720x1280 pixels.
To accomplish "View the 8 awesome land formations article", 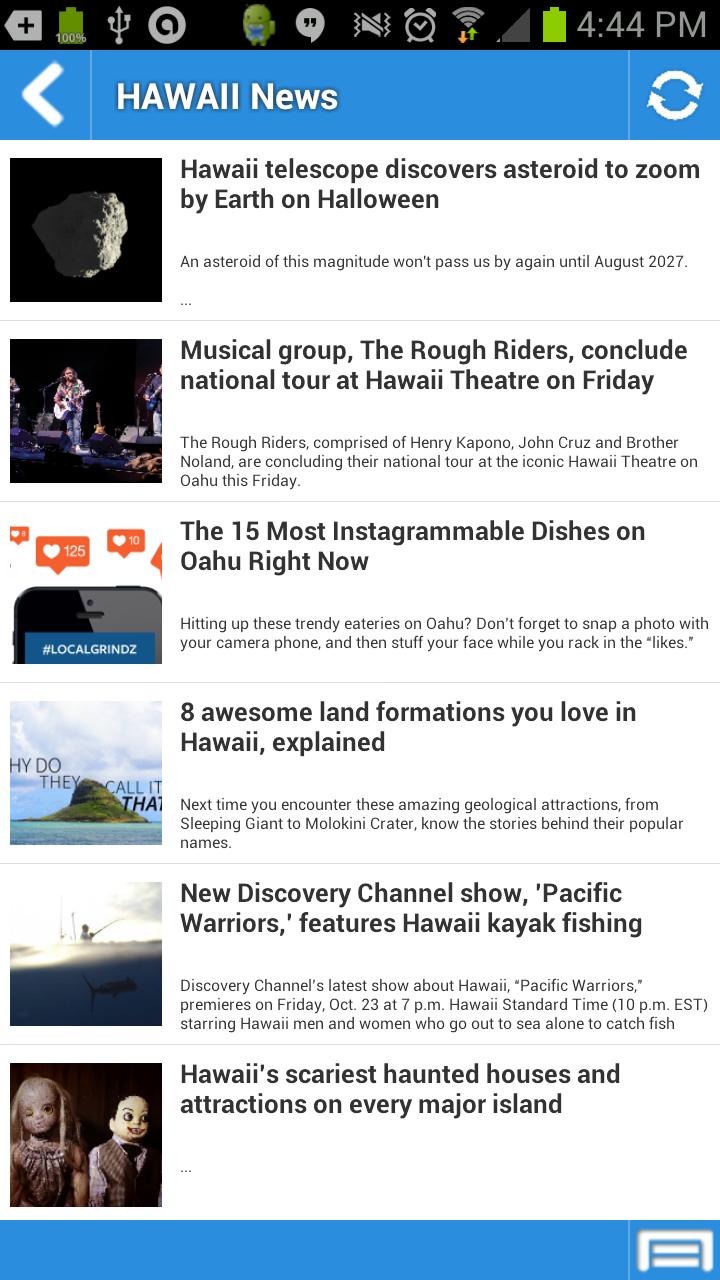I will pos(408,728).
